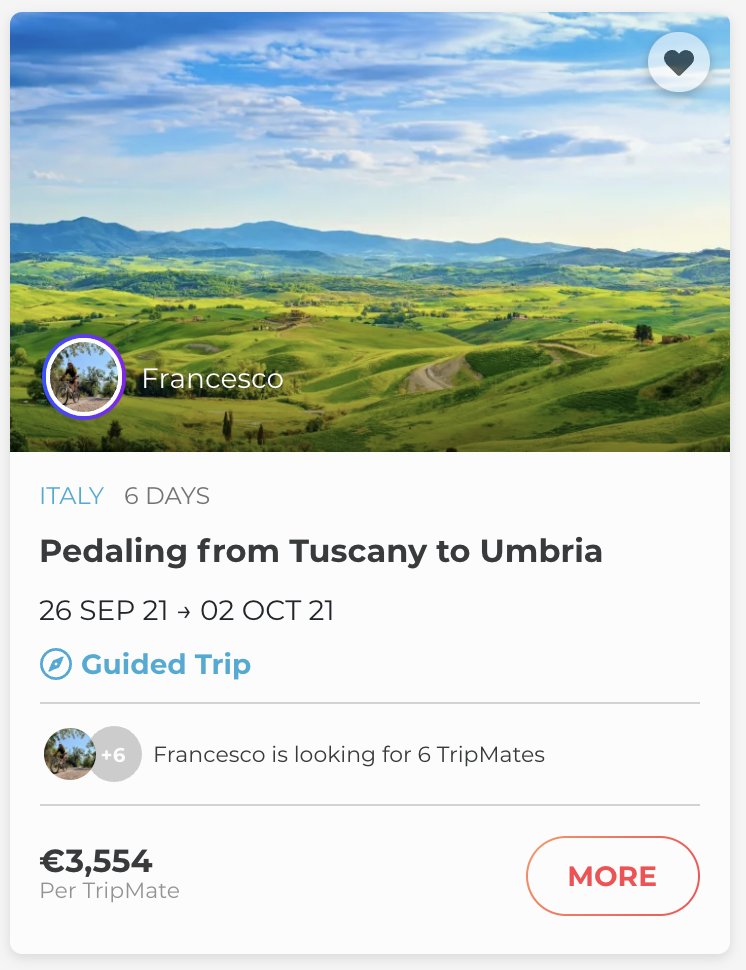This screenshot has height=970, width=746.
Task: Favorite the Tuscany to Umbria trip
Action: 679,63
